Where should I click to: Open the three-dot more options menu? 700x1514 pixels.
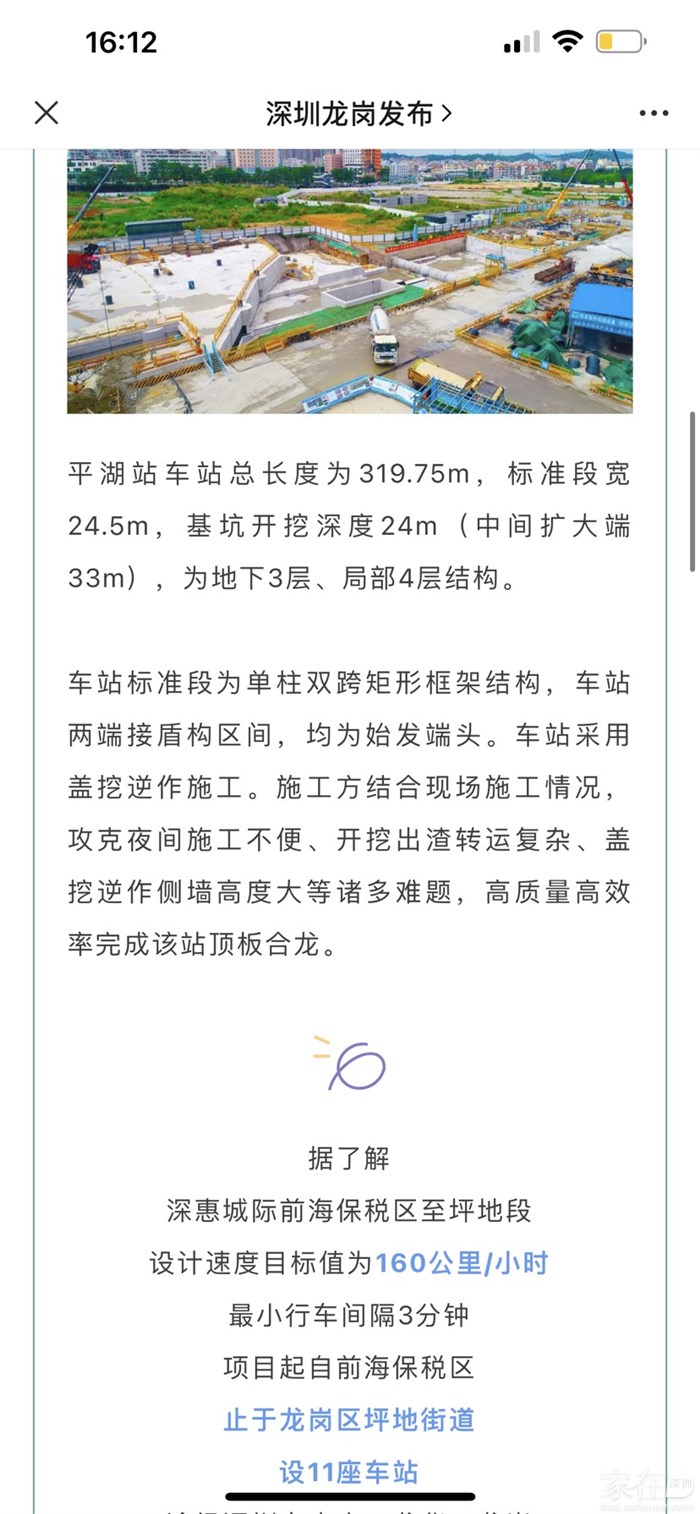click(x=653, y=114)
